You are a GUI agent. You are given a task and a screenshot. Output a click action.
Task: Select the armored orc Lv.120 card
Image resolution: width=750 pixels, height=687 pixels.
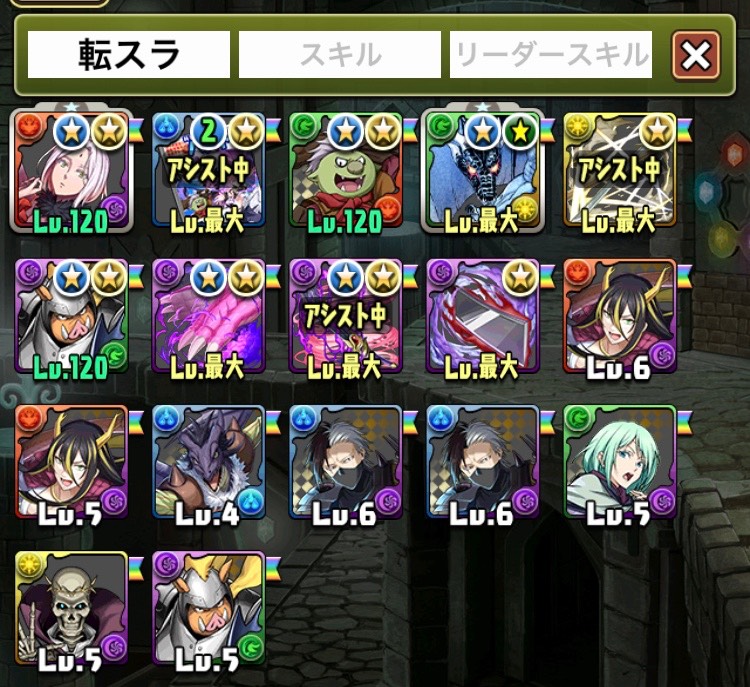[x=73, y=317]
